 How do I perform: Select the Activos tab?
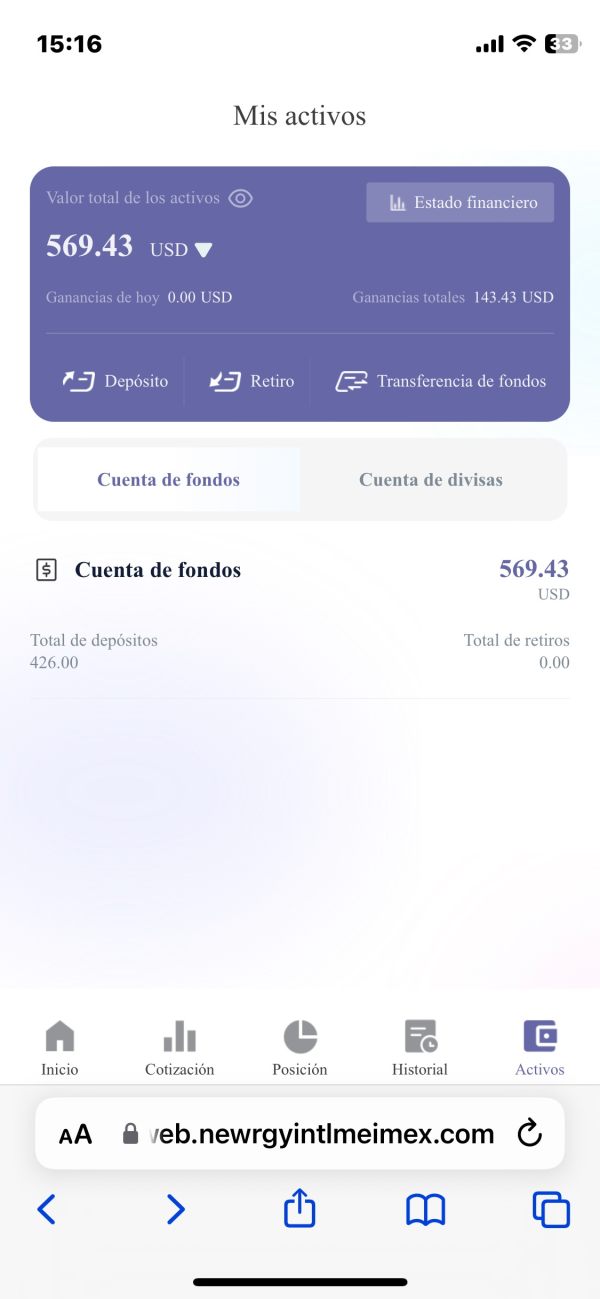[540, 1048]
